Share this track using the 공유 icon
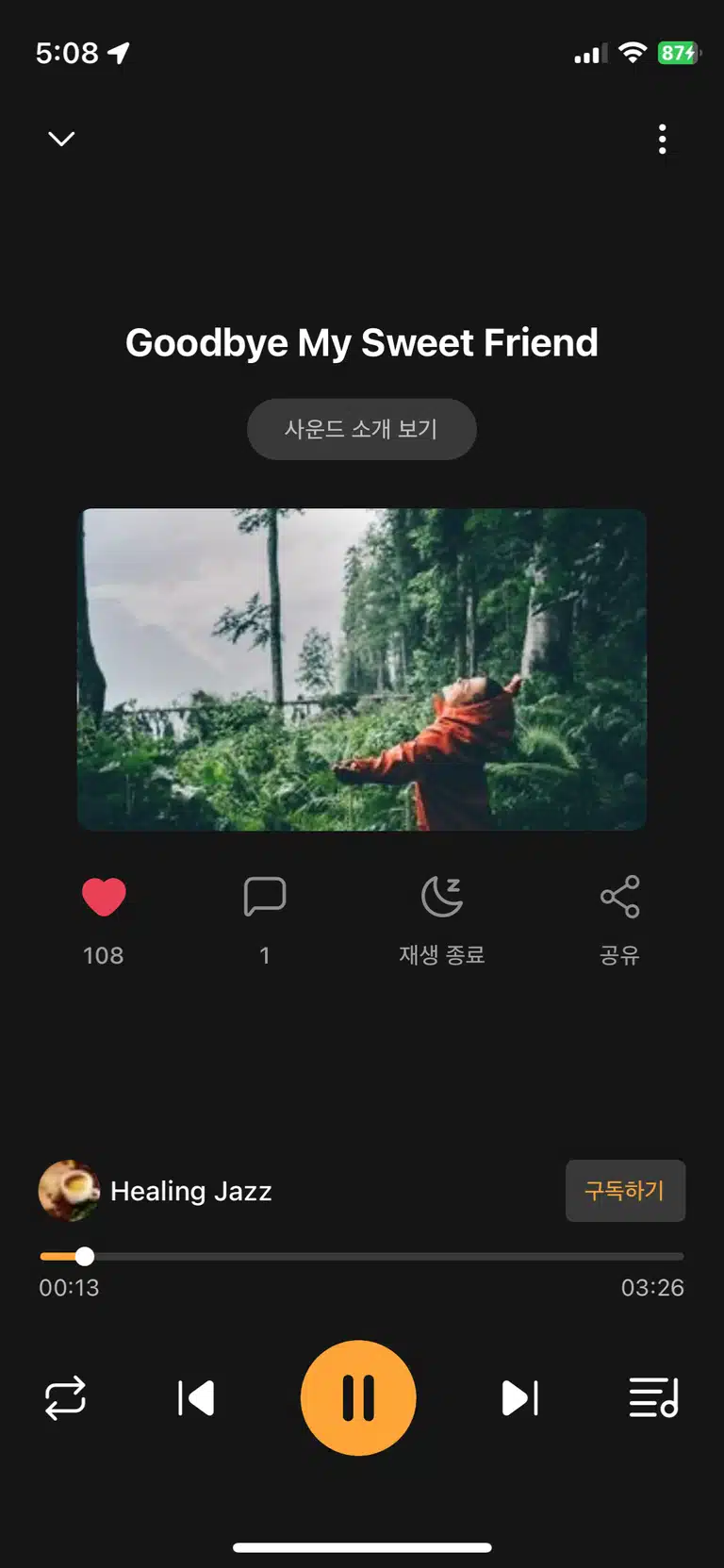Screen dimensions: 724x1568 click(x=619, y=897)
